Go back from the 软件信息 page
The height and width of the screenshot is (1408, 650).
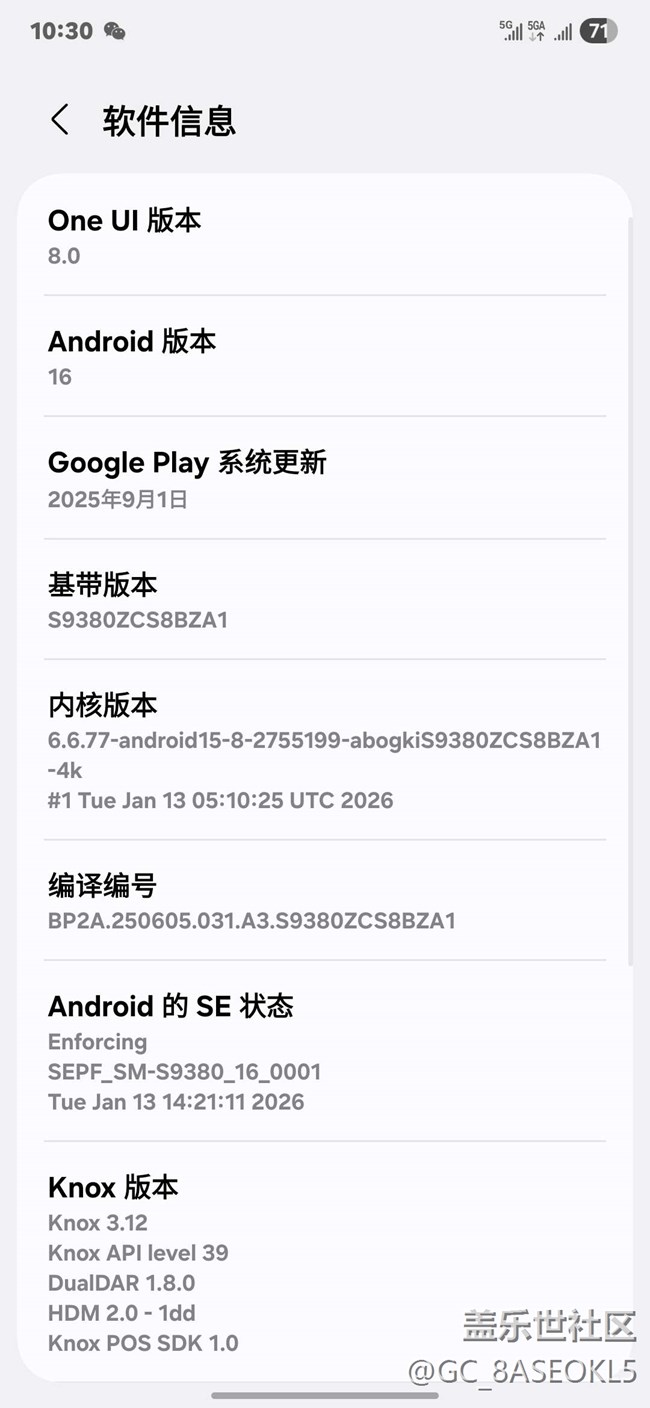60,120
